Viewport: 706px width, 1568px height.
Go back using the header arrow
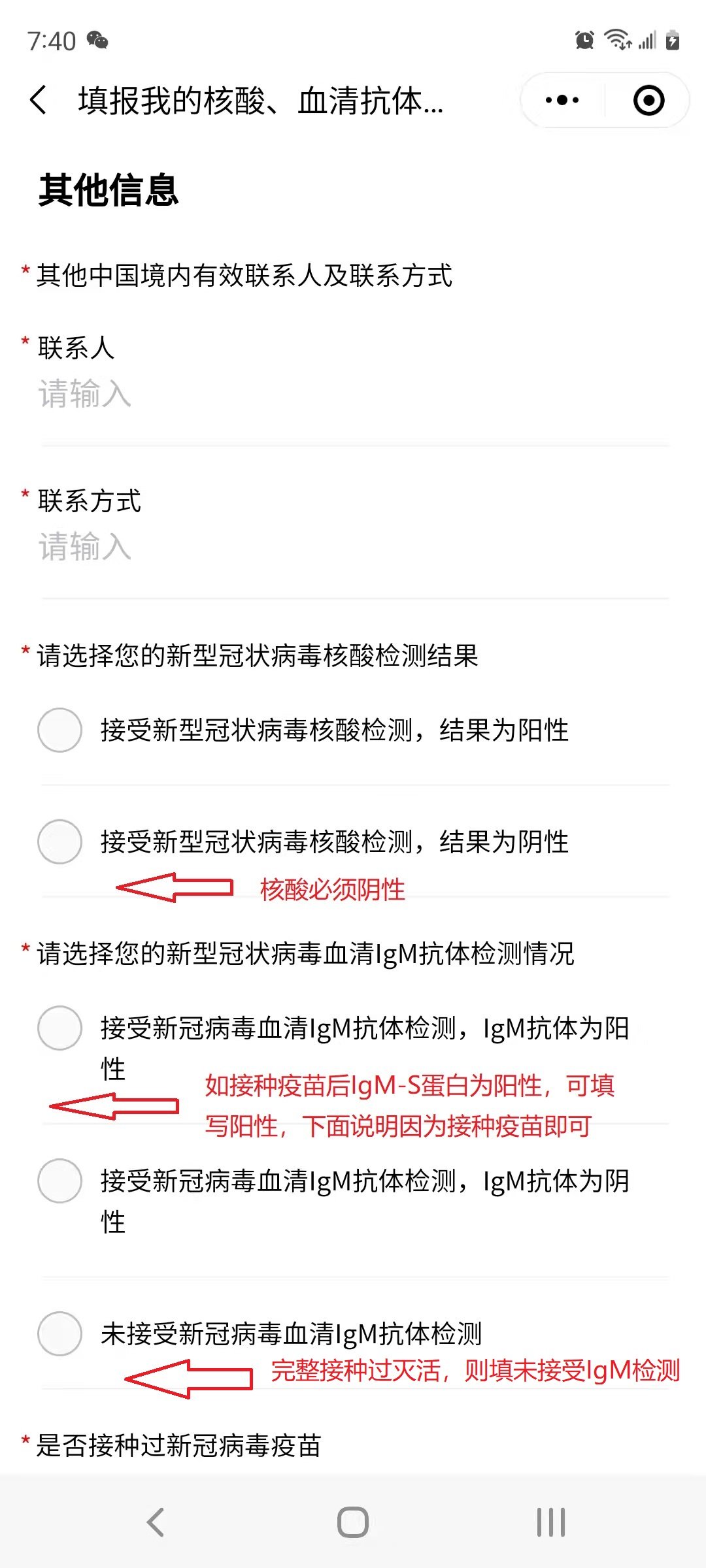point(39,101)
